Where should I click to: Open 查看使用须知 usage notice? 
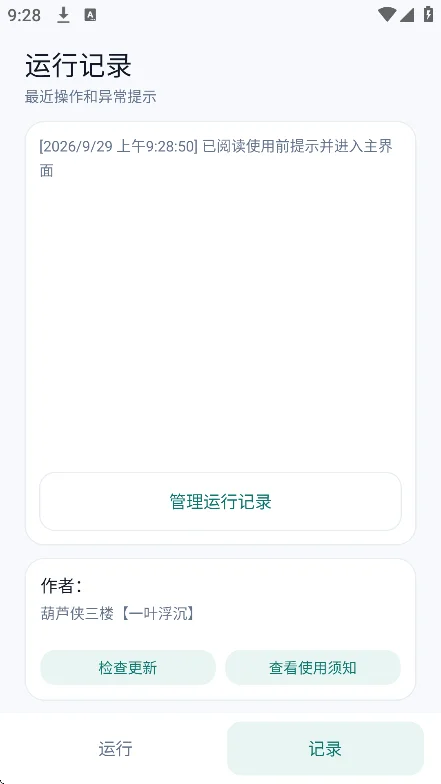(x=313, y=668)
